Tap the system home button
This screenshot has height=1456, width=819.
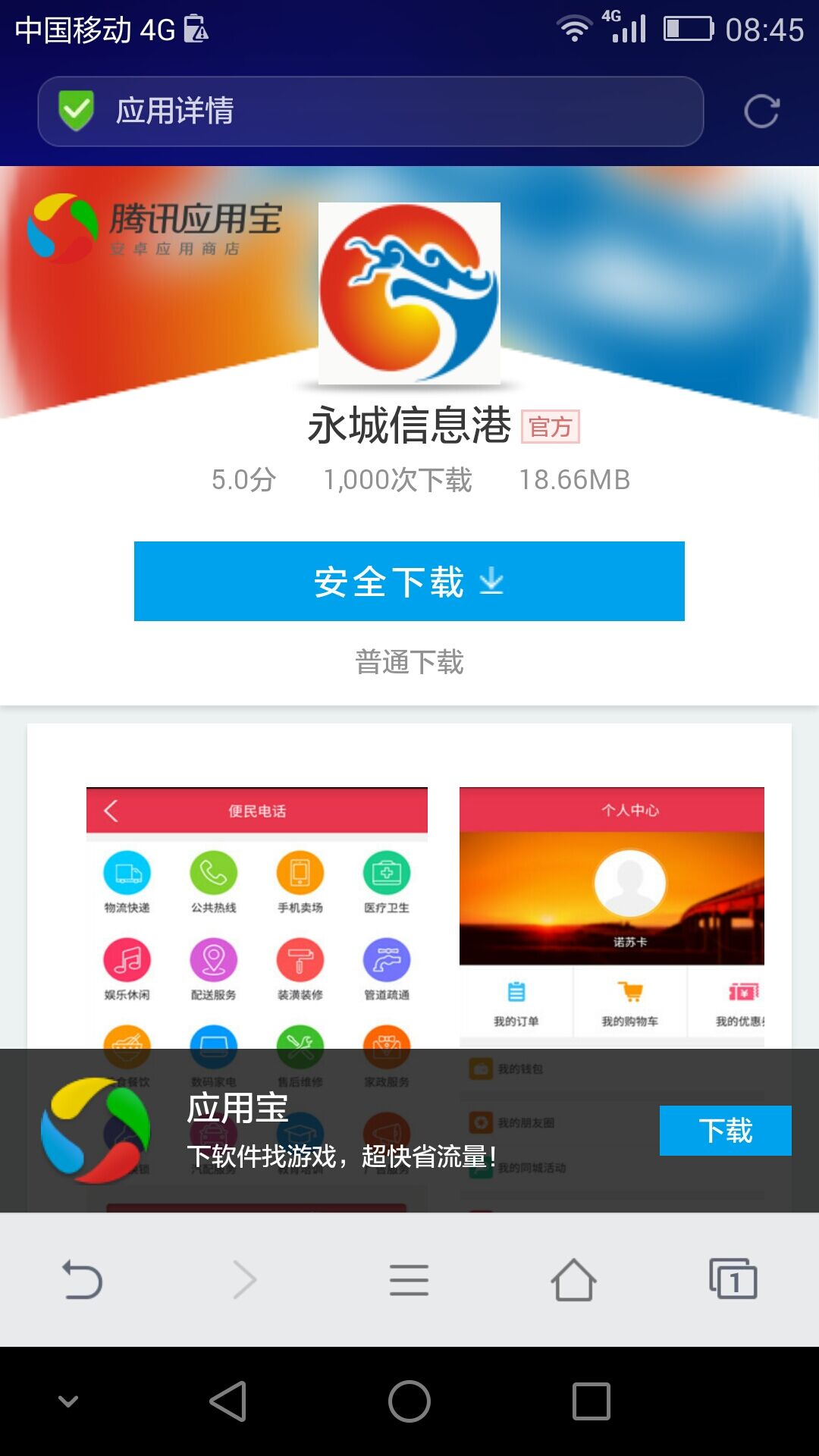pos(409,1401)
